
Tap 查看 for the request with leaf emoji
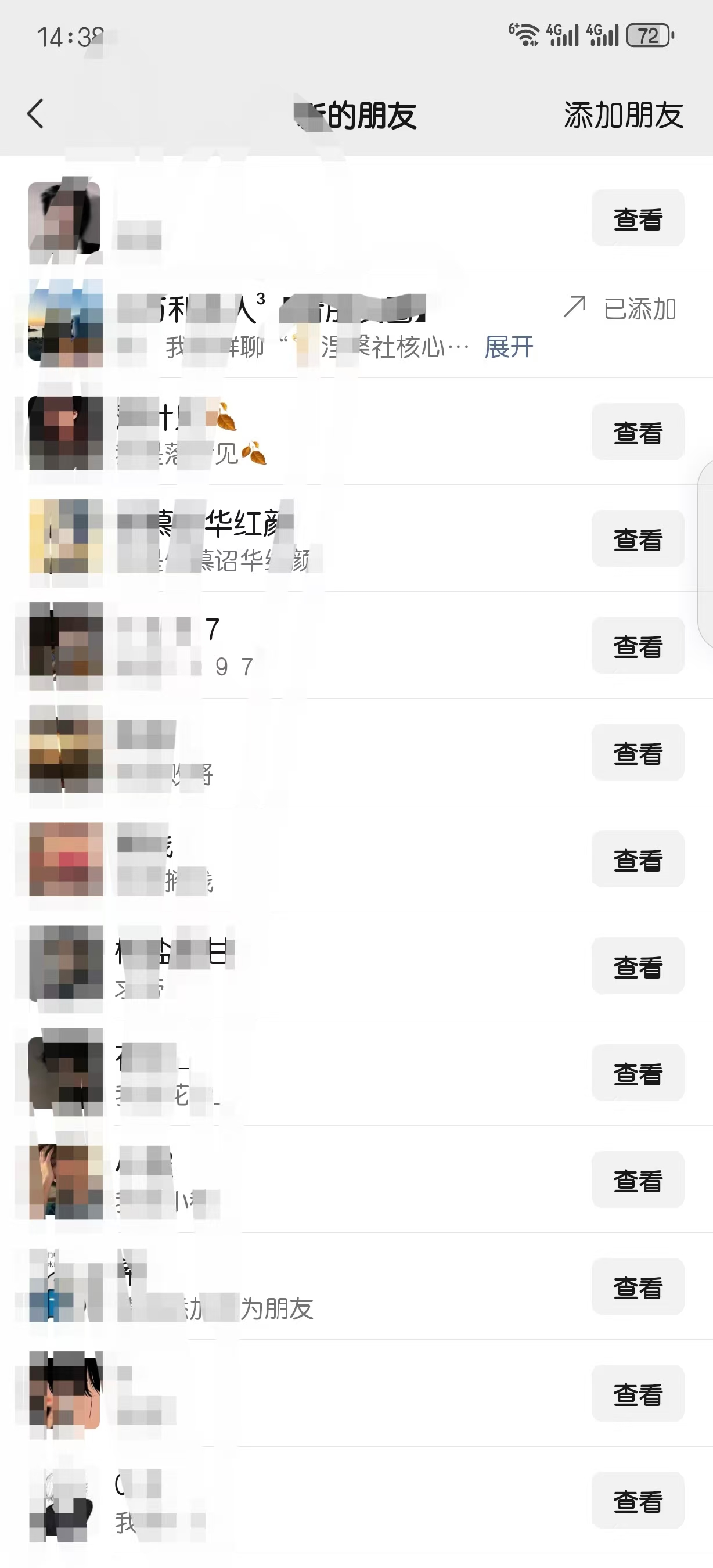pyautogui.click(x=638, y=431)
